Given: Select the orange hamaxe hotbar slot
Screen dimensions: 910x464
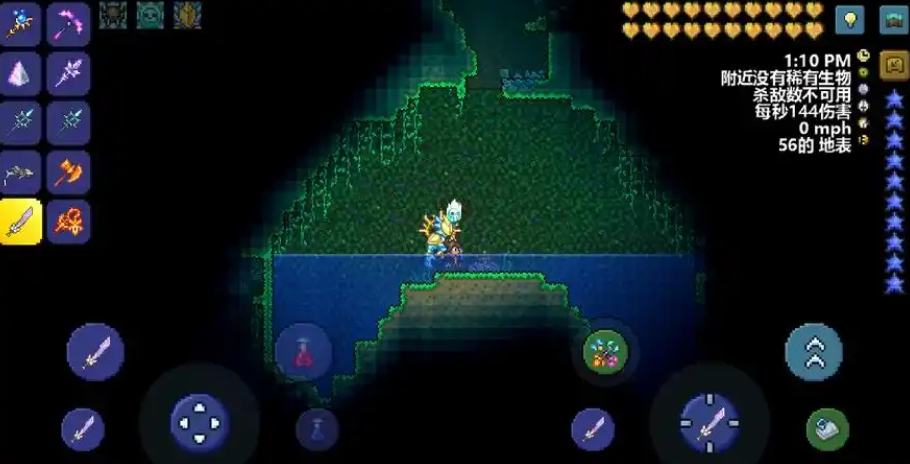Looking at the screenshot, I should [x=69, y=172].
